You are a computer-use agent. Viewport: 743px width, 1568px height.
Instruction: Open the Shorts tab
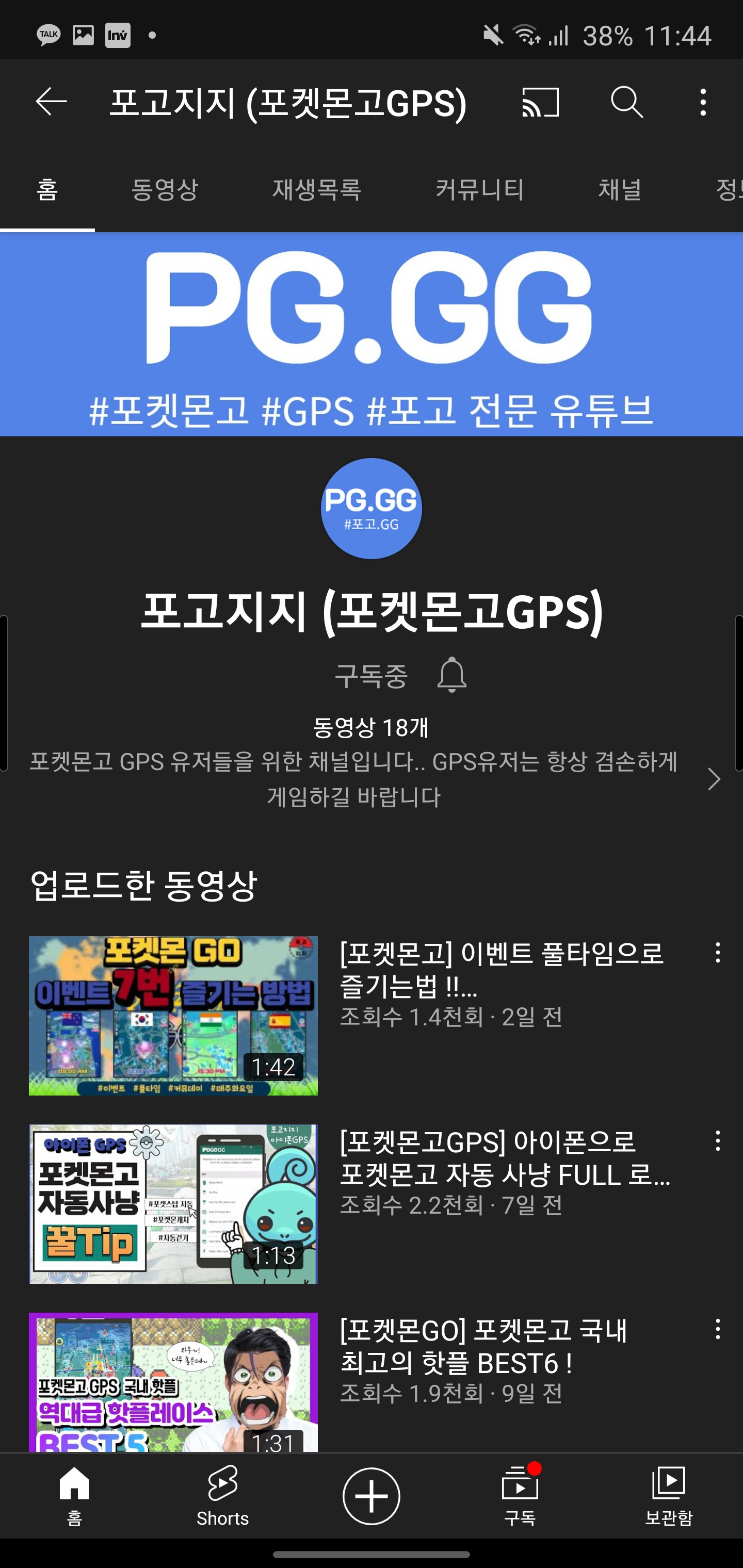pyautogui.click(x=223, y=1496)
